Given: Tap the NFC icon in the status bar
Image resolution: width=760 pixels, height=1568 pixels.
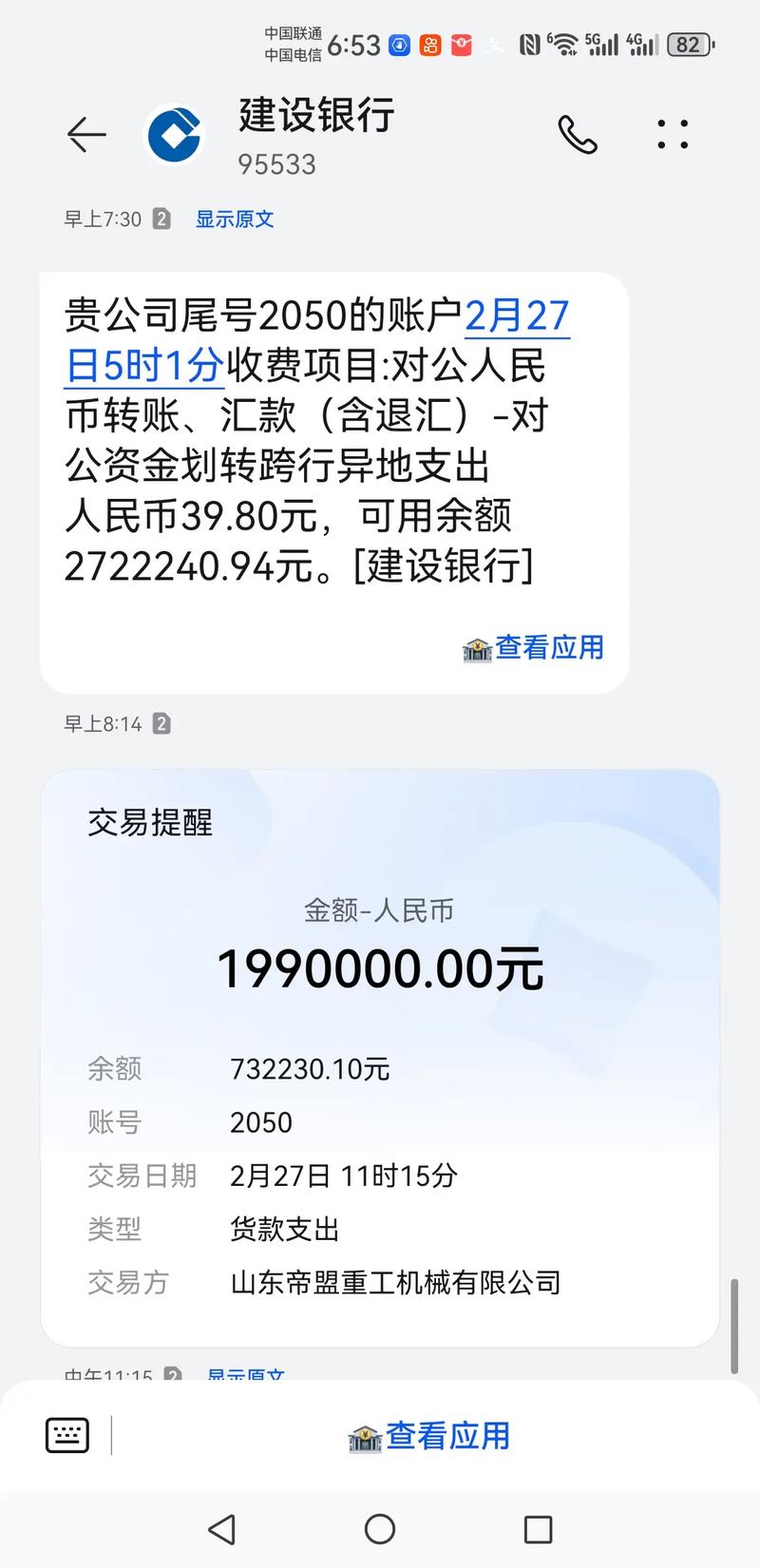Looking at the screenshot, I should [x=528, y=44].
